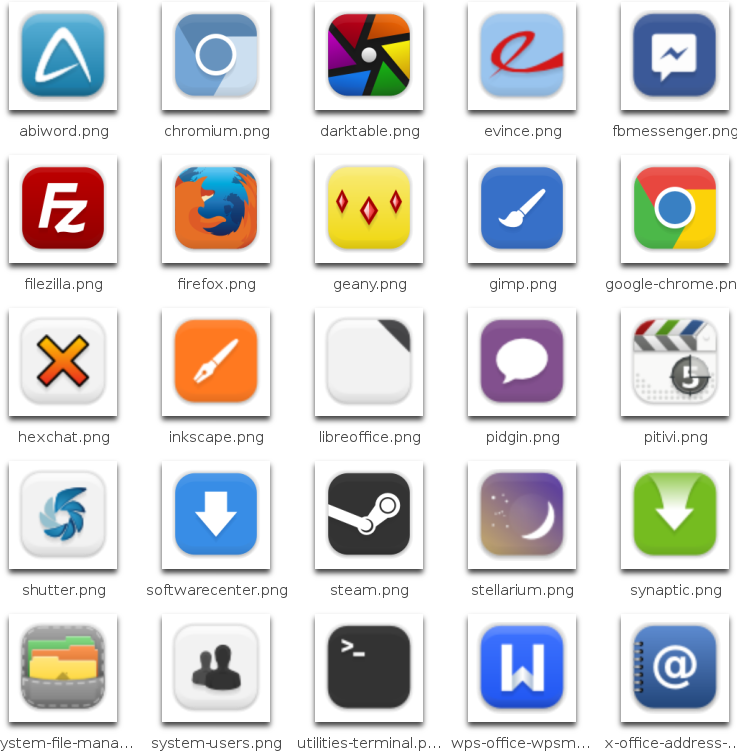
Task: Select the steam.png thumbnail
Action: point(369,515)
